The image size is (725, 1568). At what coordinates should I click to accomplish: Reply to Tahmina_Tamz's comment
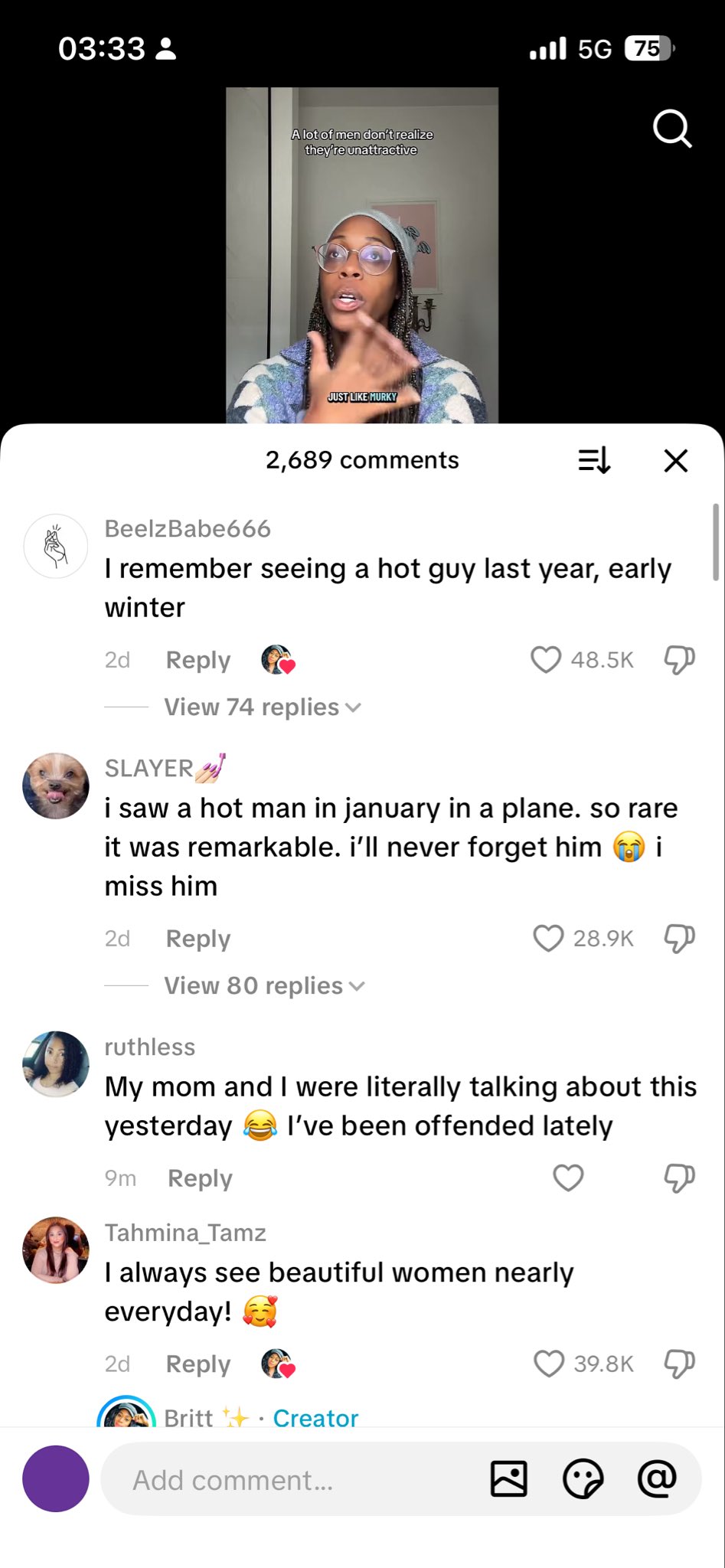(x=198, y=1364)
